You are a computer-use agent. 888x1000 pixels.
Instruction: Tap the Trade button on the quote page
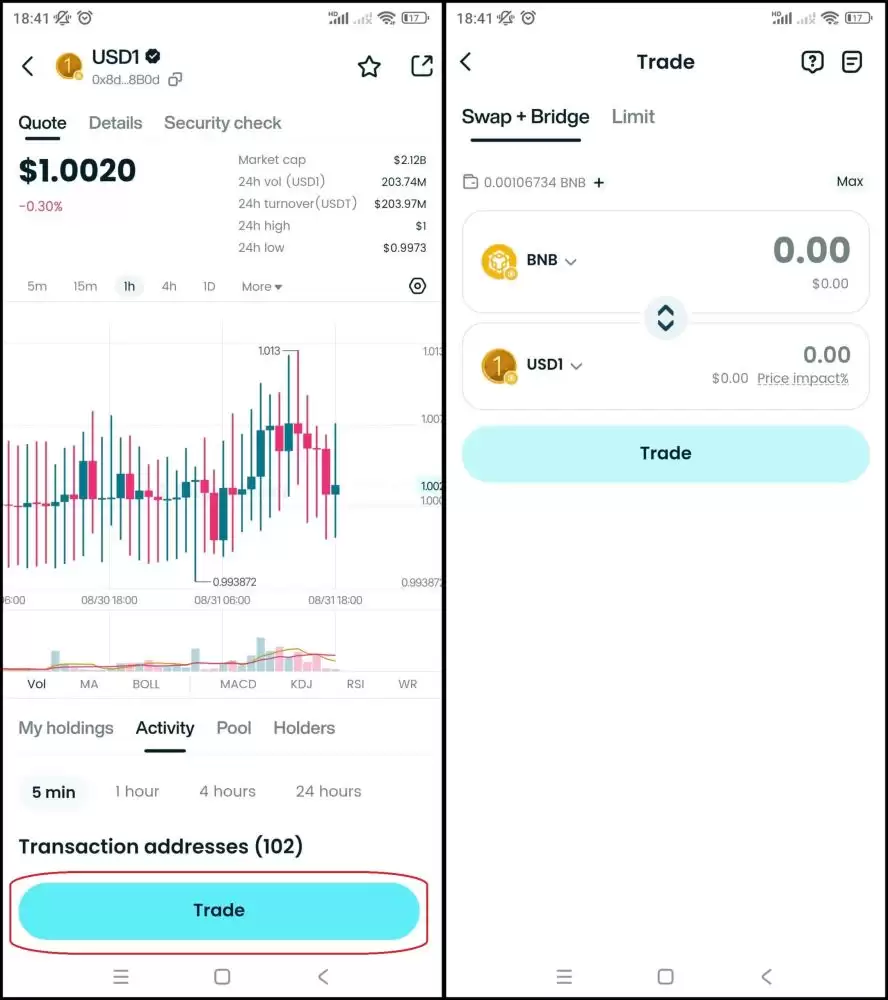[x=218, y=910]
